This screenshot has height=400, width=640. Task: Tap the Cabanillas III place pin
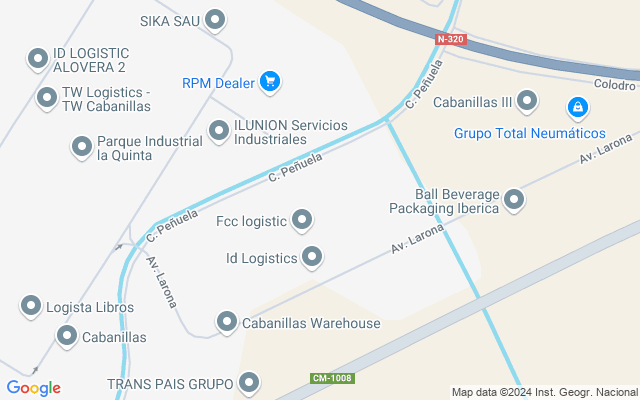[x=527, y=101]
